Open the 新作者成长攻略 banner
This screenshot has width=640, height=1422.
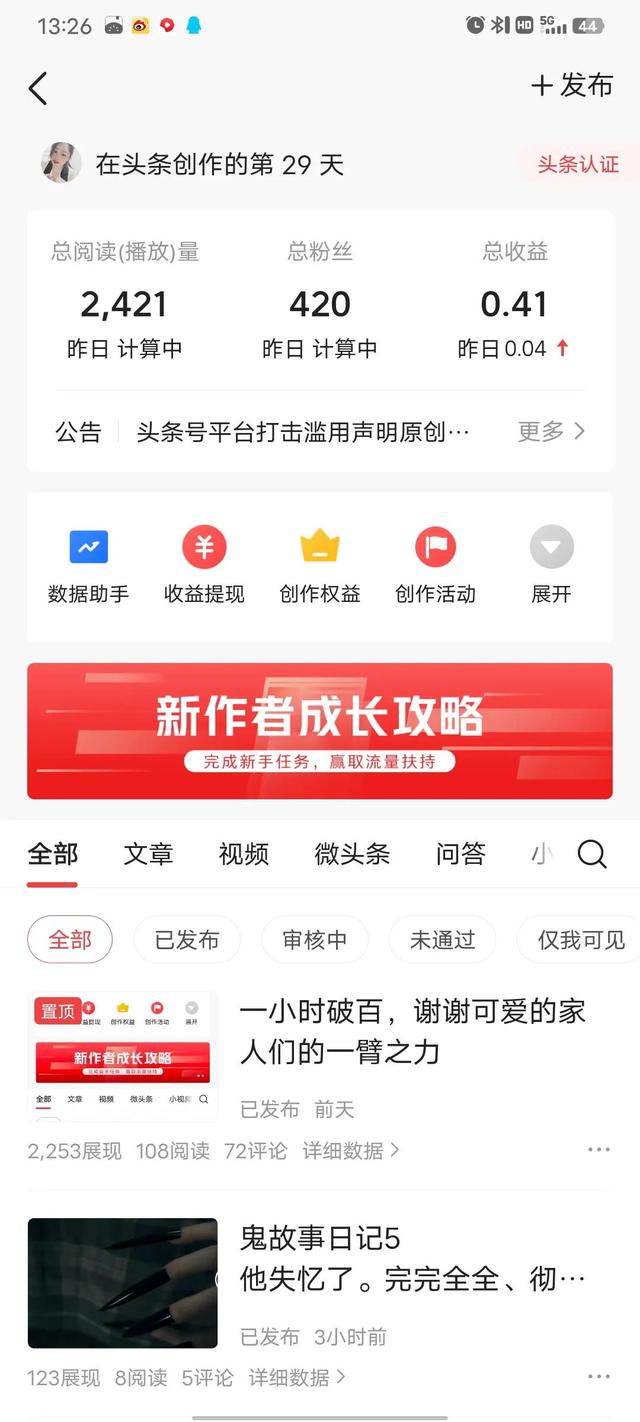[320, 731]
